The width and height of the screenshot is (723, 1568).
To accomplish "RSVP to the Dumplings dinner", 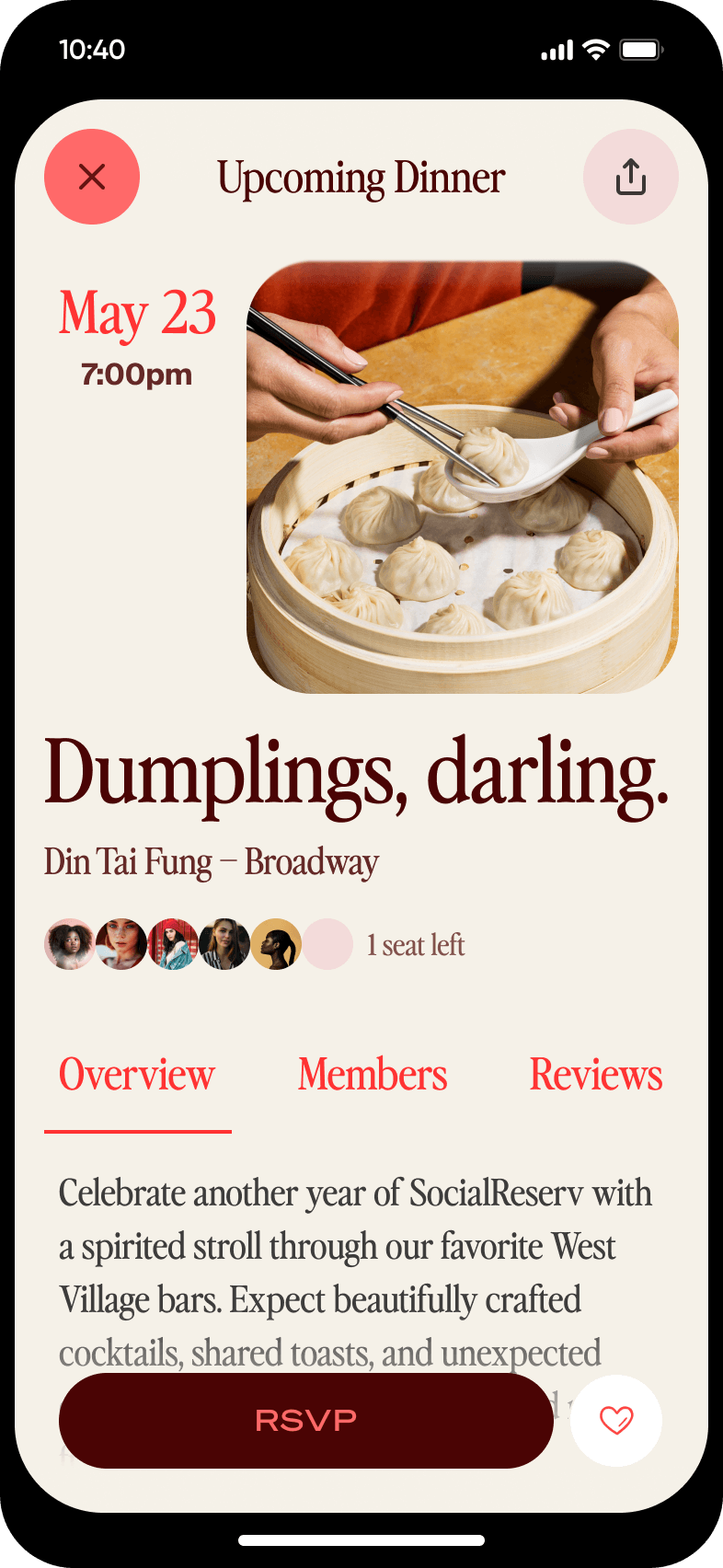I will (305, 1420).
